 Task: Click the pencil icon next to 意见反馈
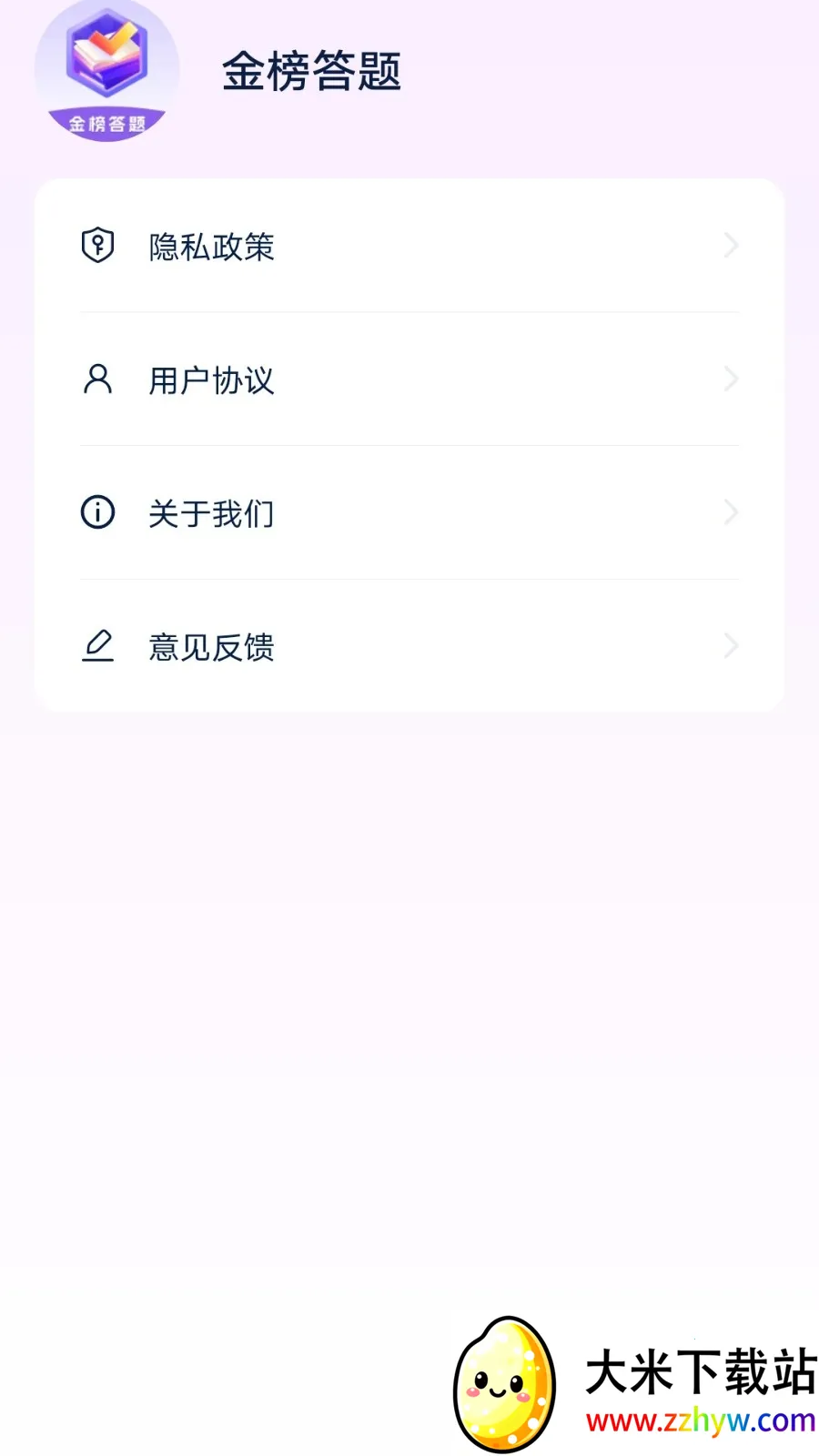(x=97, y=645)
